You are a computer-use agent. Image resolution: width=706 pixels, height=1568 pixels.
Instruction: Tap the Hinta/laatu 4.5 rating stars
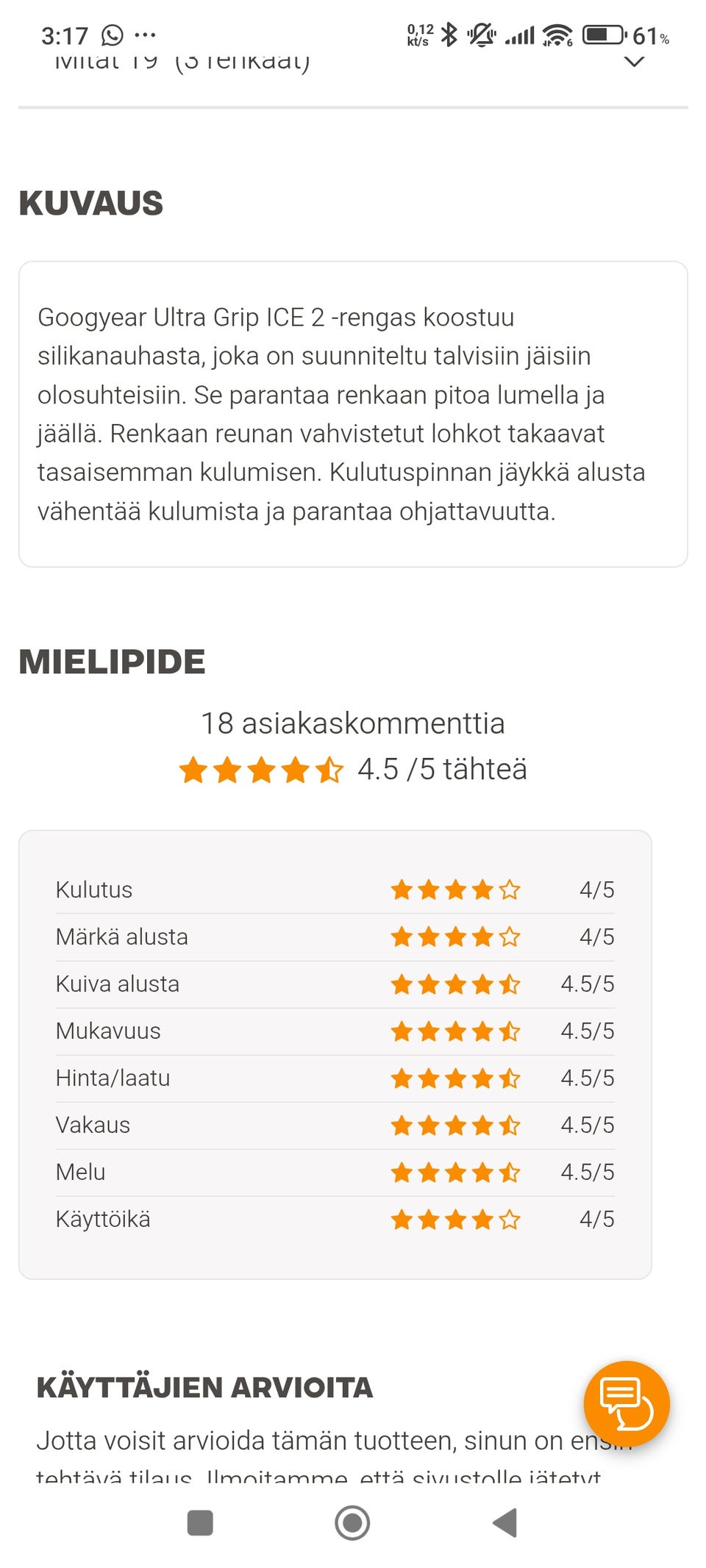pos(454,1078)
